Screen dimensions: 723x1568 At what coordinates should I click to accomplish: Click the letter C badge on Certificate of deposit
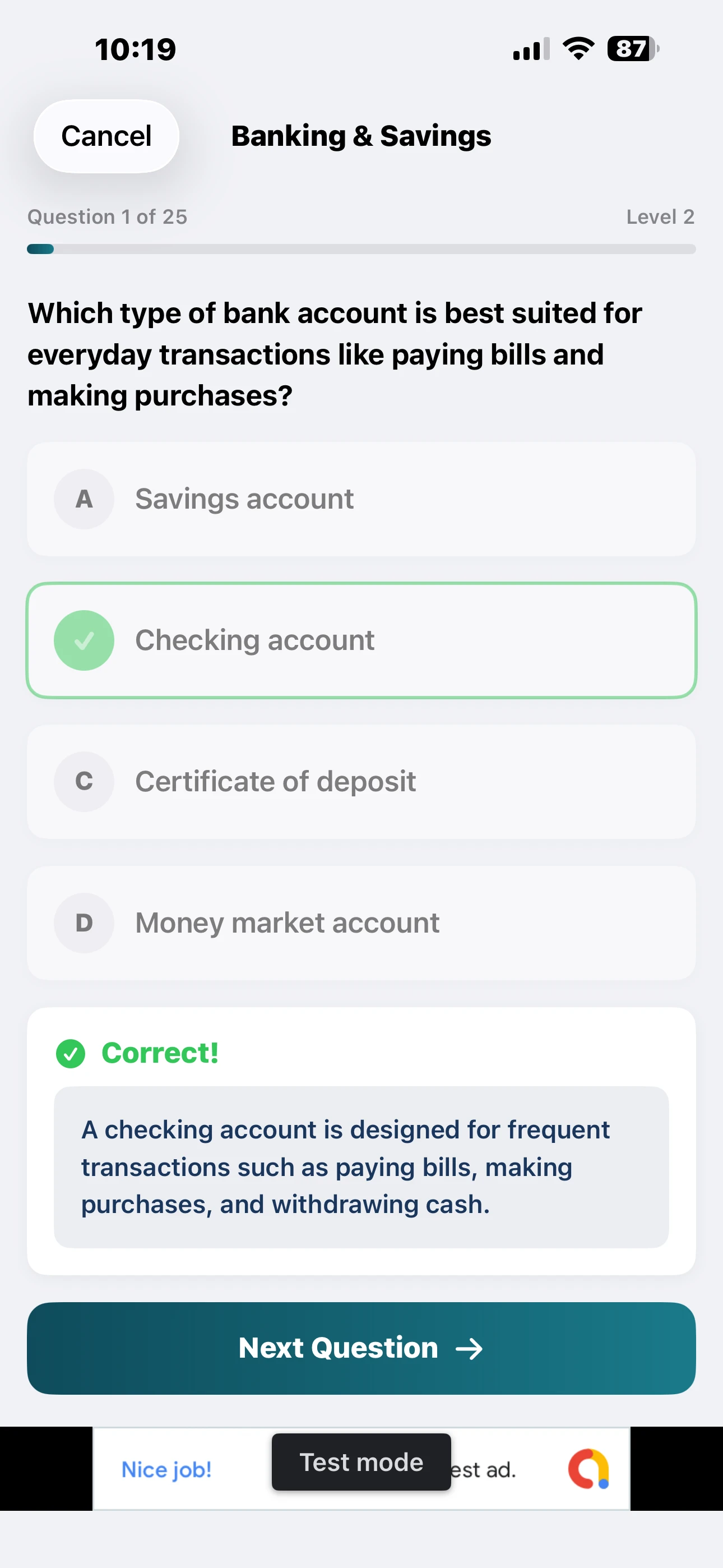(84, 782)
